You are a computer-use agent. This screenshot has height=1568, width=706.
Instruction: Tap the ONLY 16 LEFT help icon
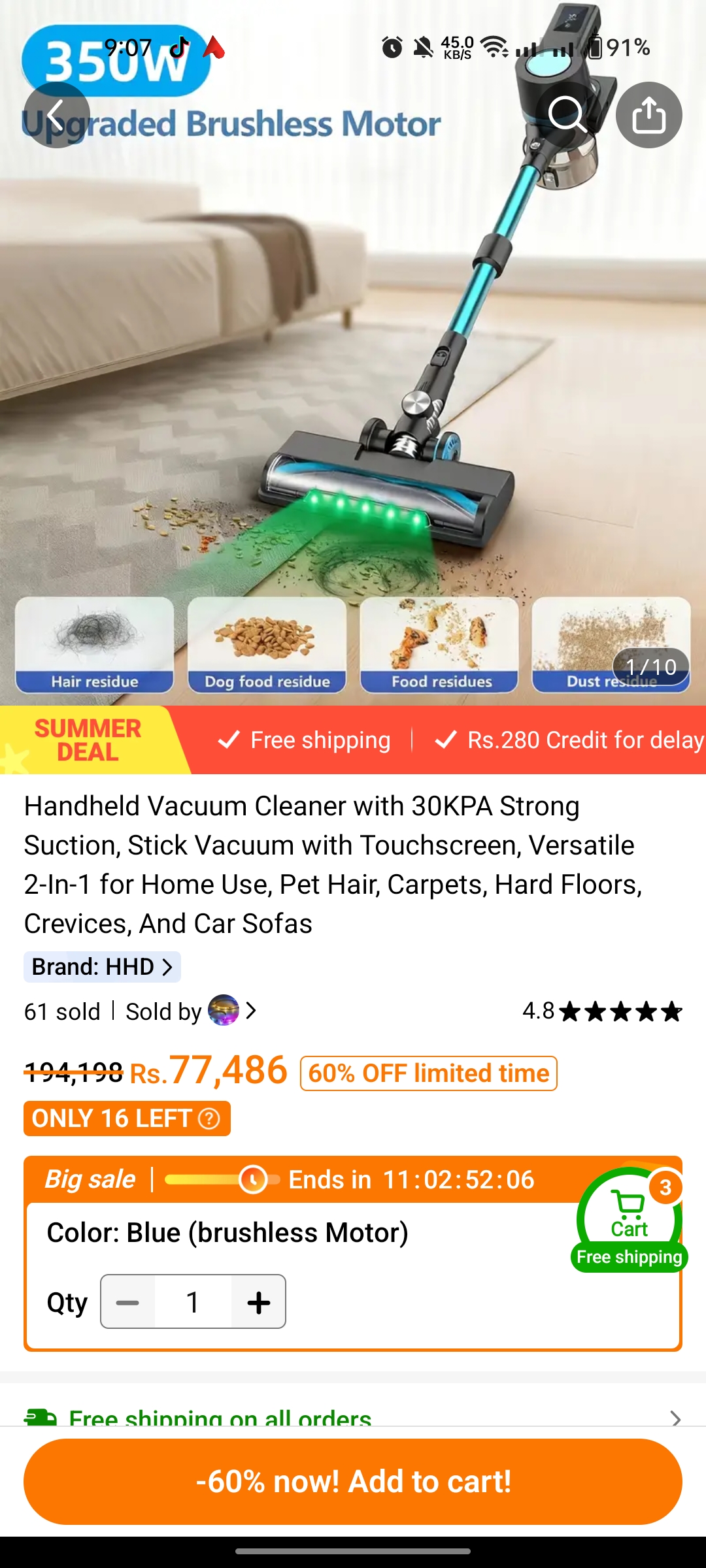click(x=209, y=1119)
